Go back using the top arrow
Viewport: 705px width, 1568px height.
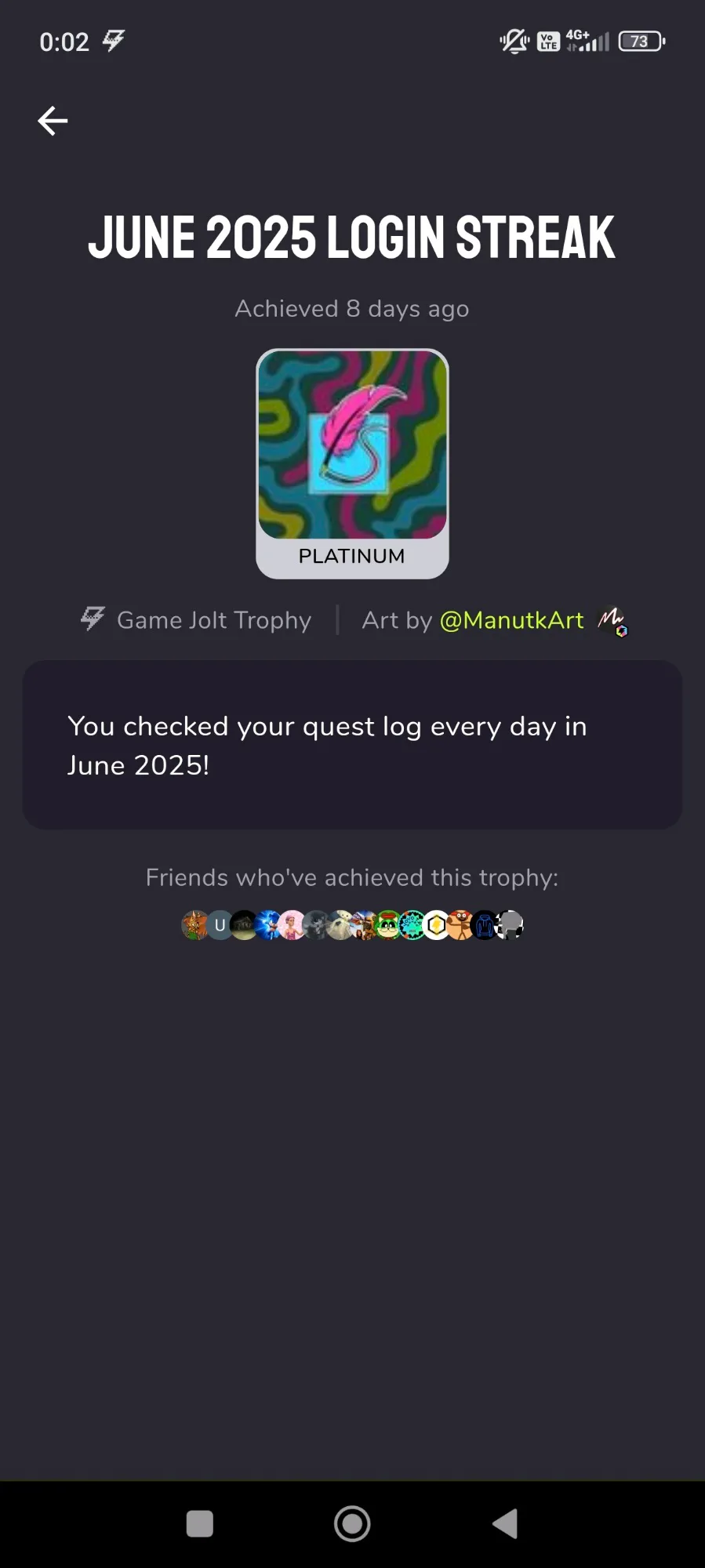pos(53,121)
